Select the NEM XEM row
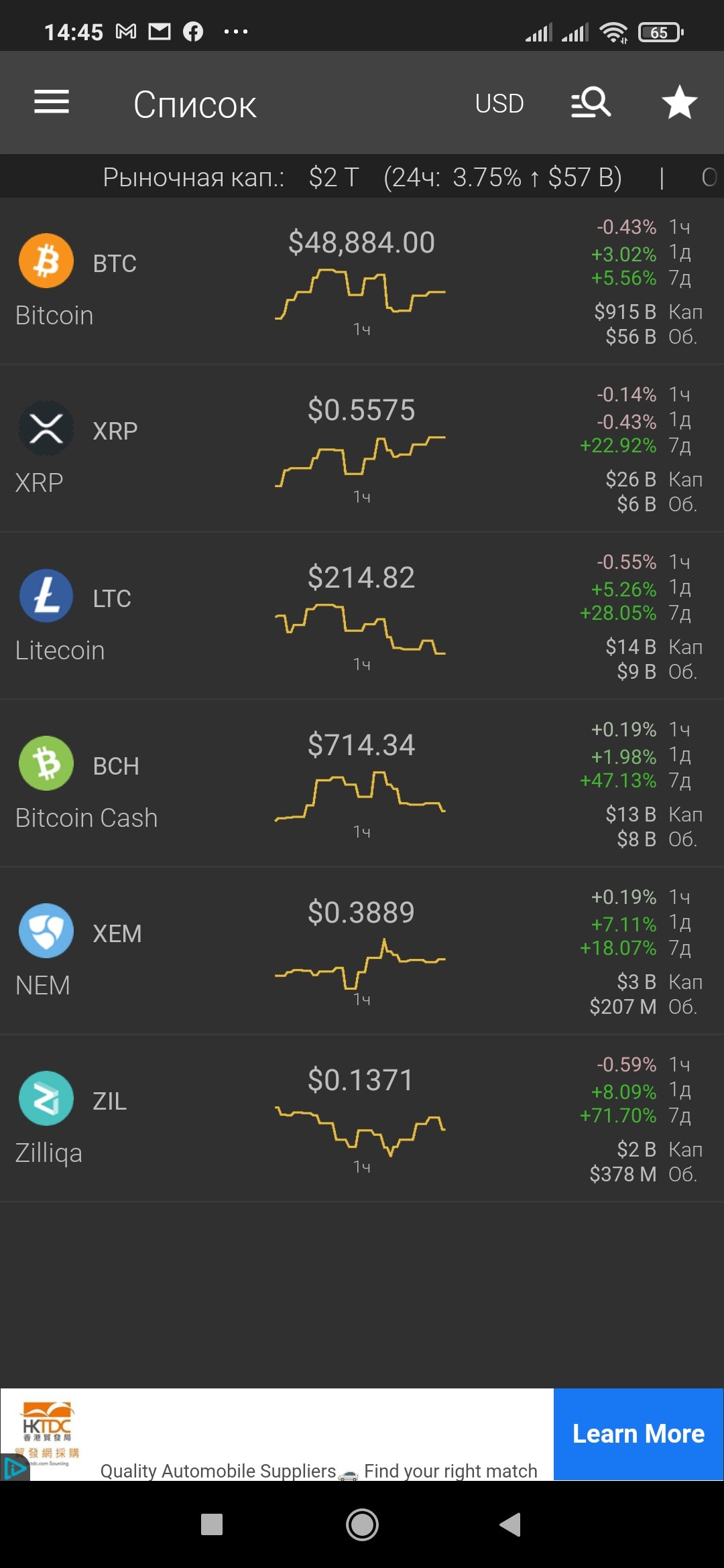The height and width of the screenshot is (1568, 724). 362,952
